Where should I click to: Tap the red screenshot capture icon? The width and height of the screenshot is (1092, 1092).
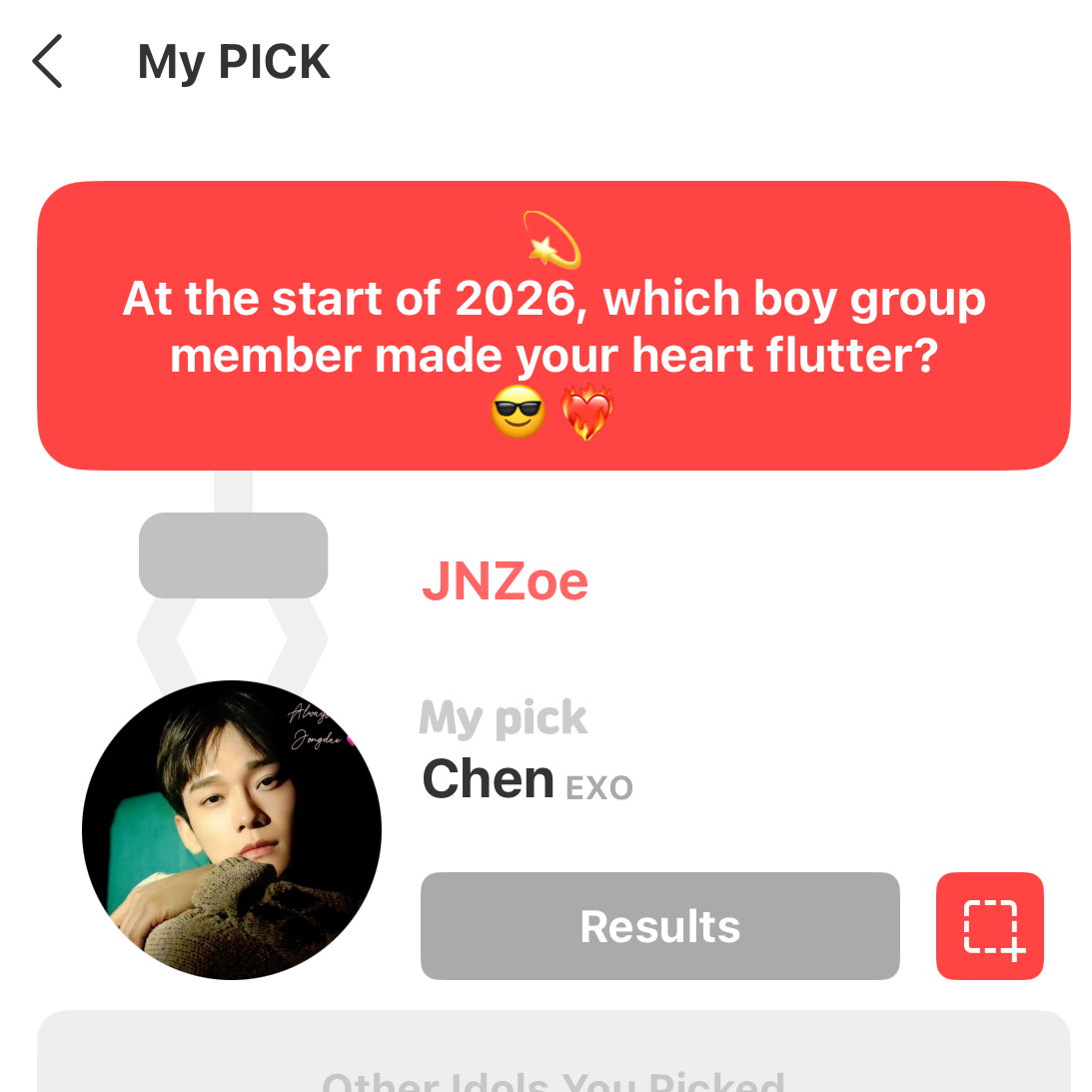[989, 926]
